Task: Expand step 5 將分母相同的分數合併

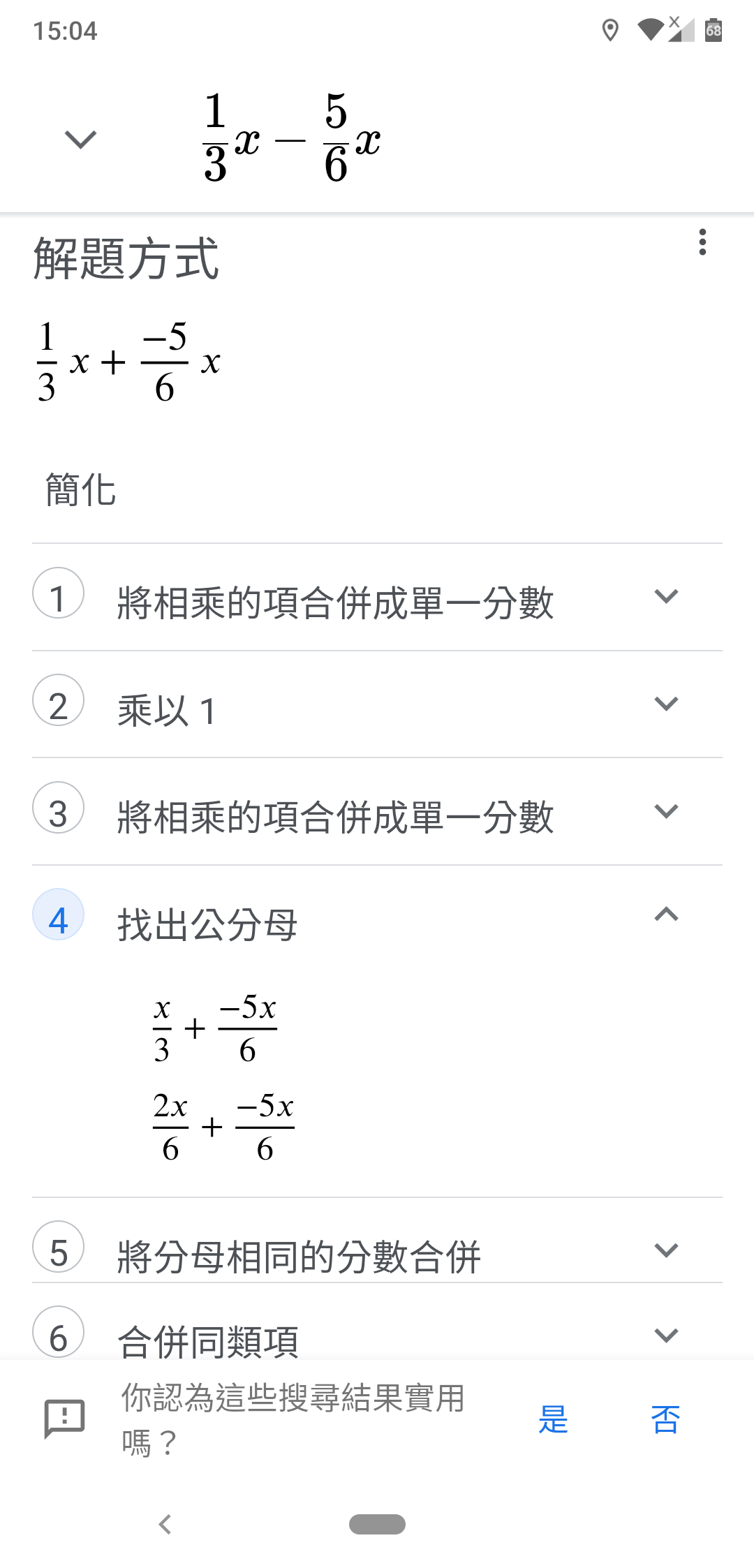Action: coord(666,1250)
